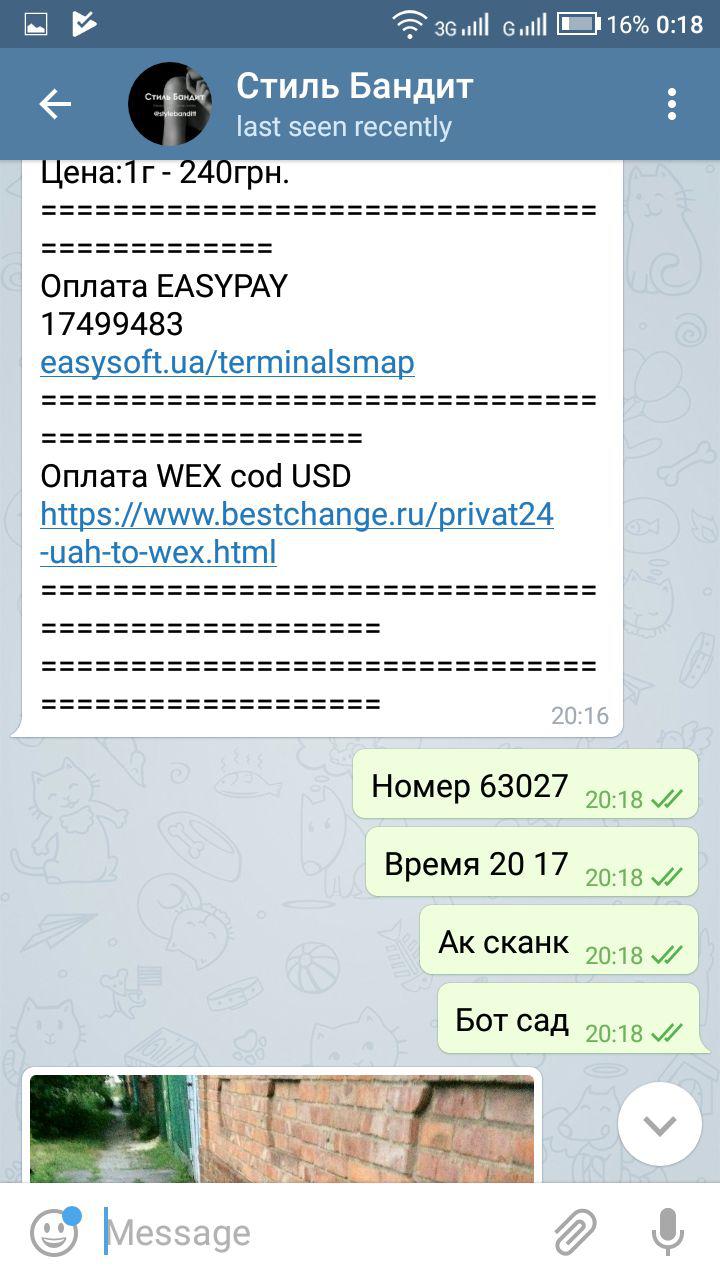Image resolution: width=720 pixels, height=1280 pixels.
Task: Open the easysoft.ua/terminalsmap link
Action: tap(227, 362)
